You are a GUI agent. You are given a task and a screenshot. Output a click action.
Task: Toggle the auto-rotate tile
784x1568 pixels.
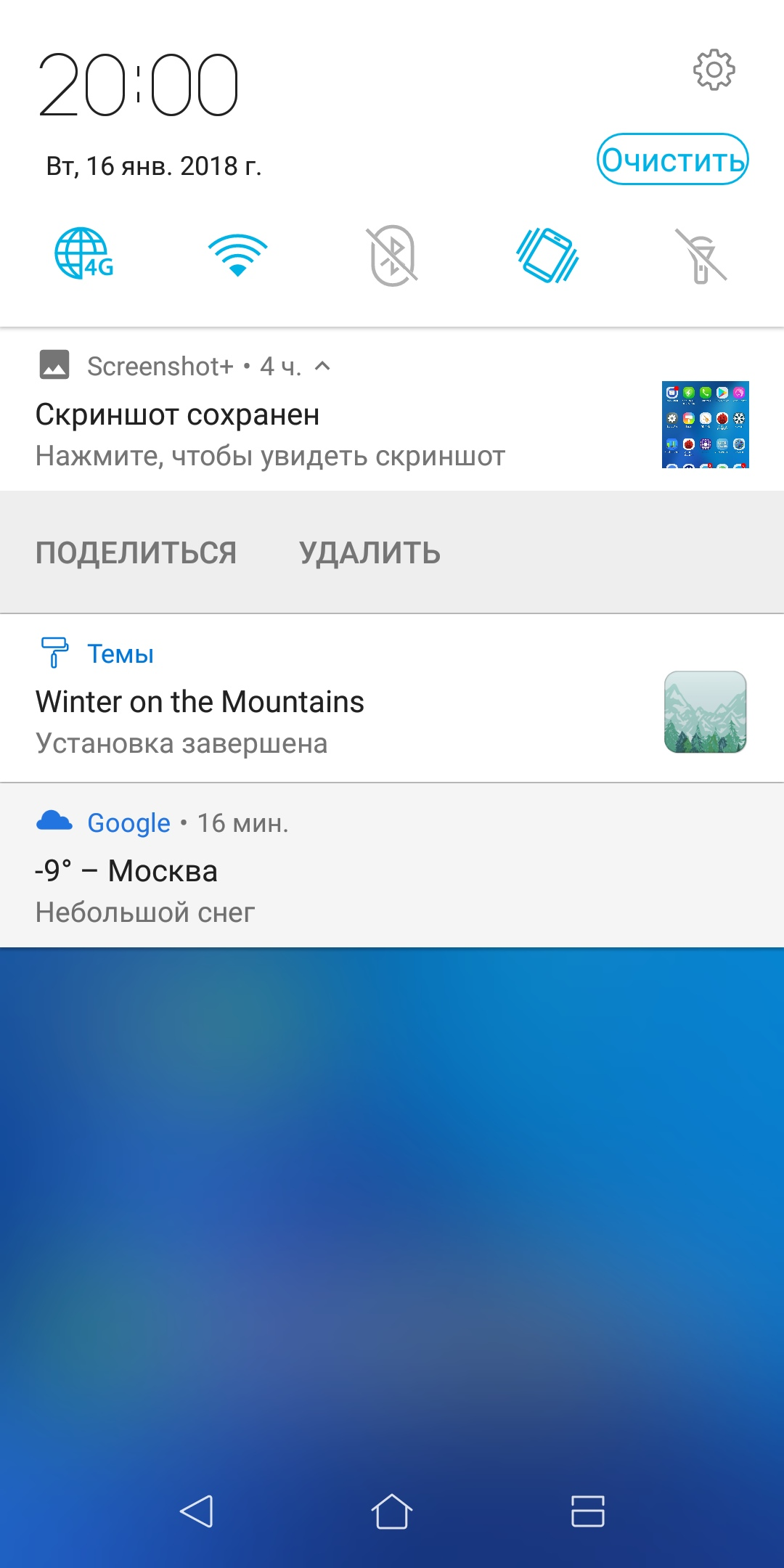pos(547,256)
